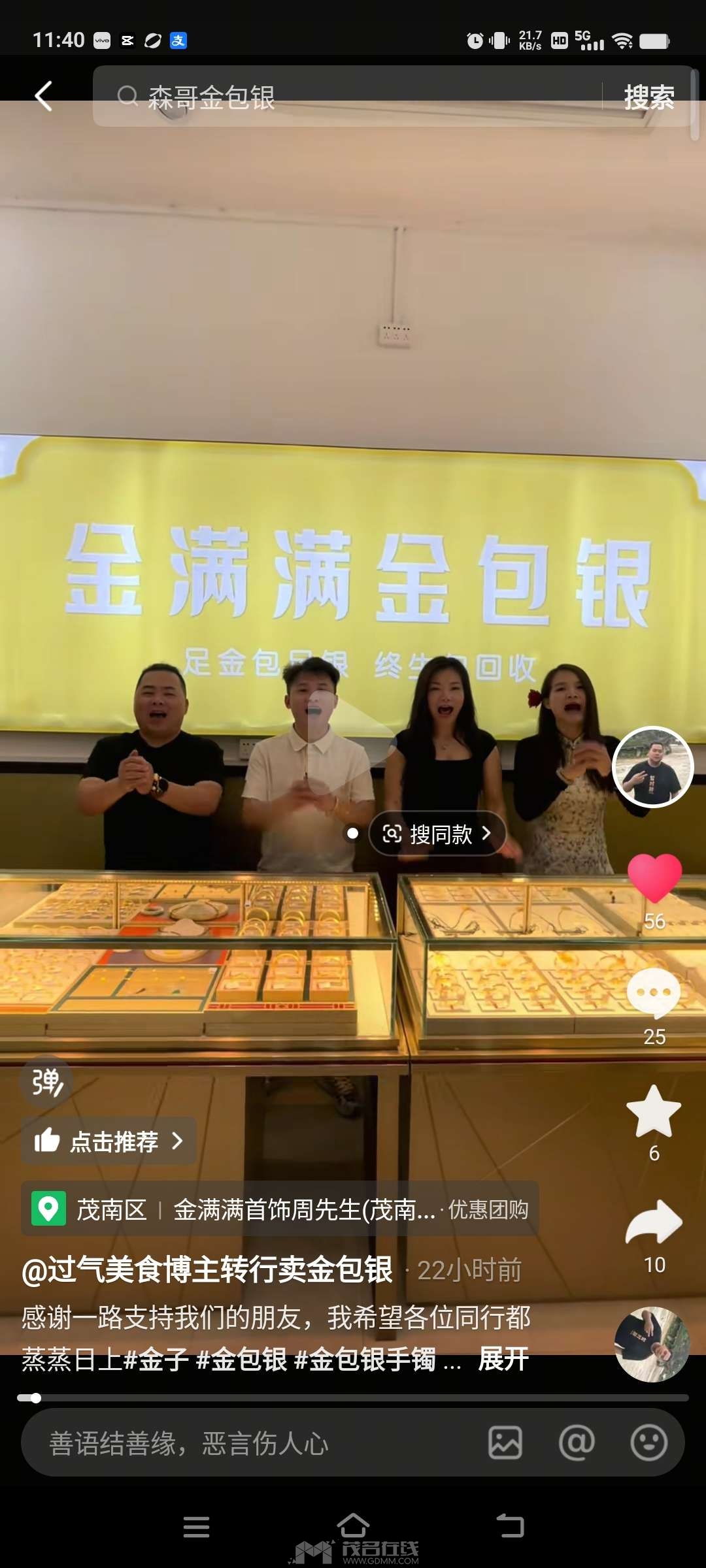Open 搜同款 similar item search
The height and width of the screenshot is (1568, 706).
pos(437,834)
